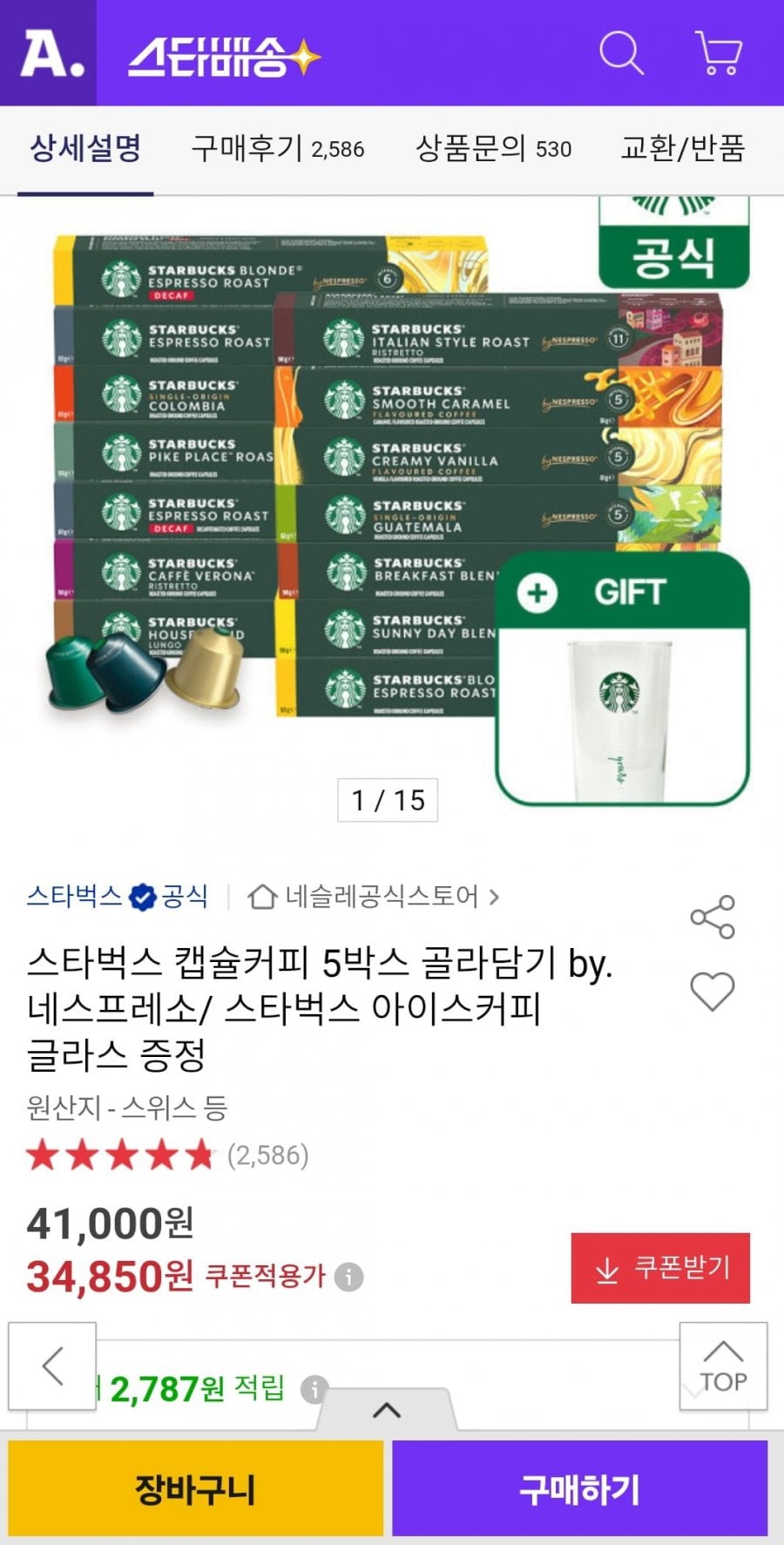Open info icon beside 적립 points
Image resolution: width=784 pixels, height=1545 pixels.
tap(314, 1389)
